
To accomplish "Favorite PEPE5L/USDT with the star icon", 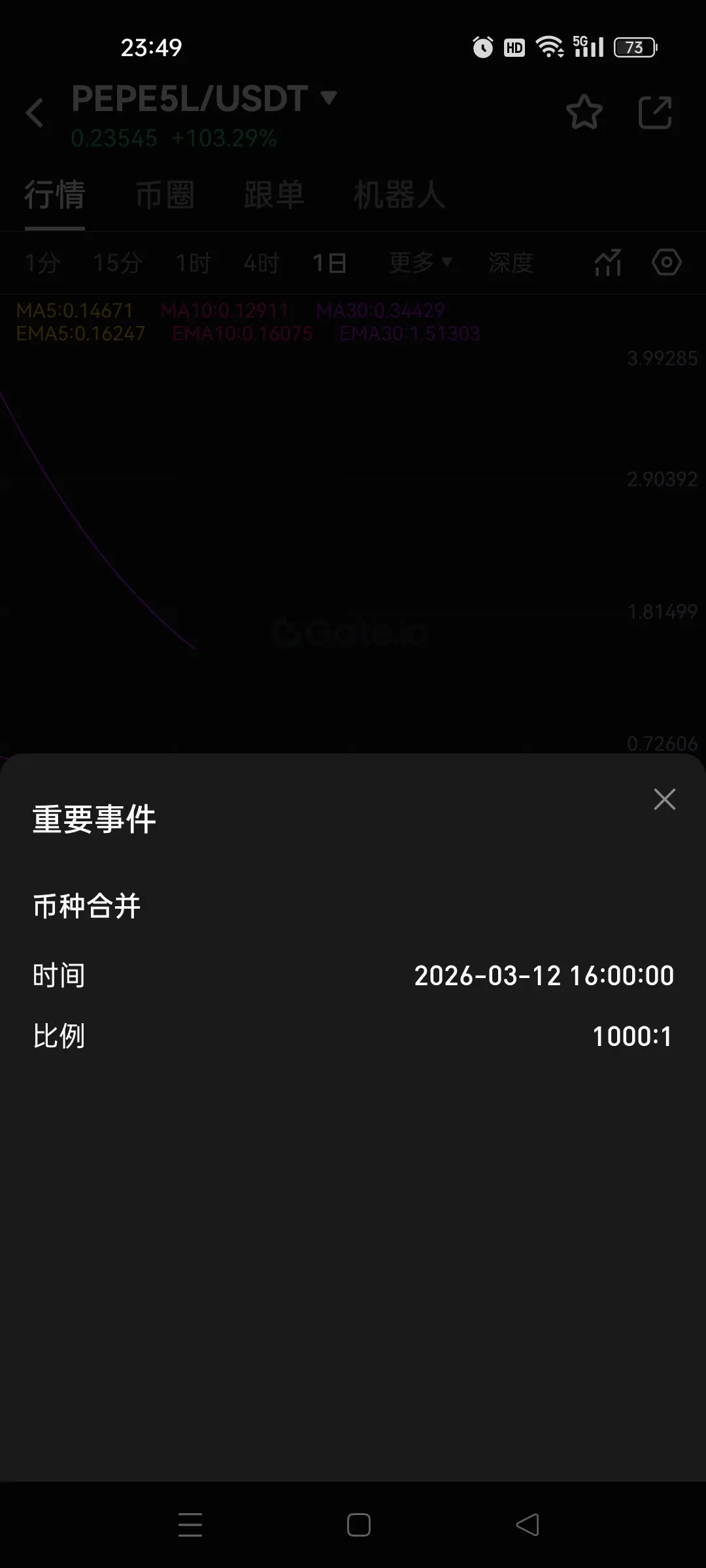I will 585,112.
